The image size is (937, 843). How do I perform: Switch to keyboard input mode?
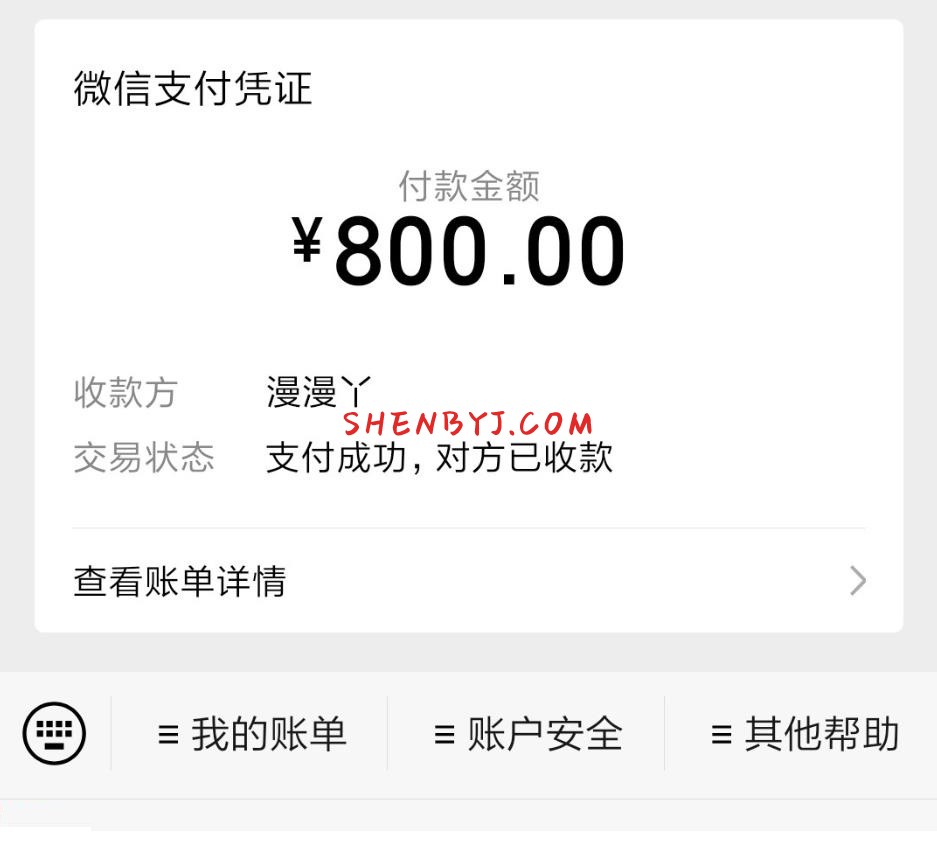pos(54,734)
